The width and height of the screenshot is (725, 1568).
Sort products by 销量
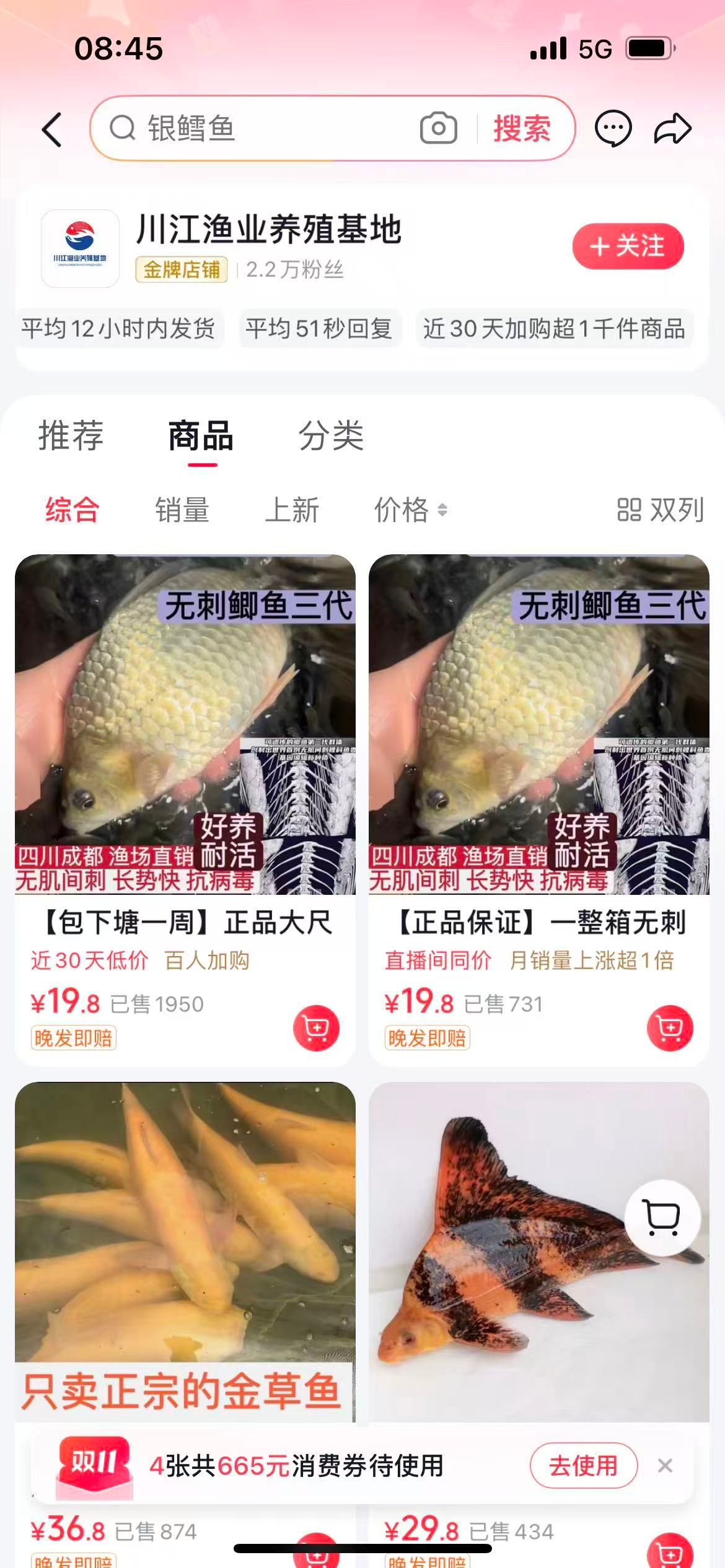182,510
